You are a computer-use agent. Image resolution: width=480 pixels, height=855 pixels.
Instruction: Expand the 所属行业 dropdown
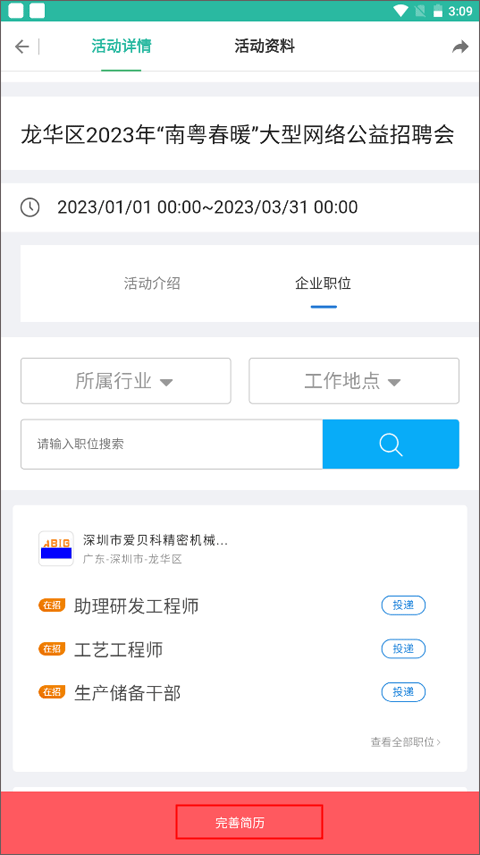(x=126, y=381)
